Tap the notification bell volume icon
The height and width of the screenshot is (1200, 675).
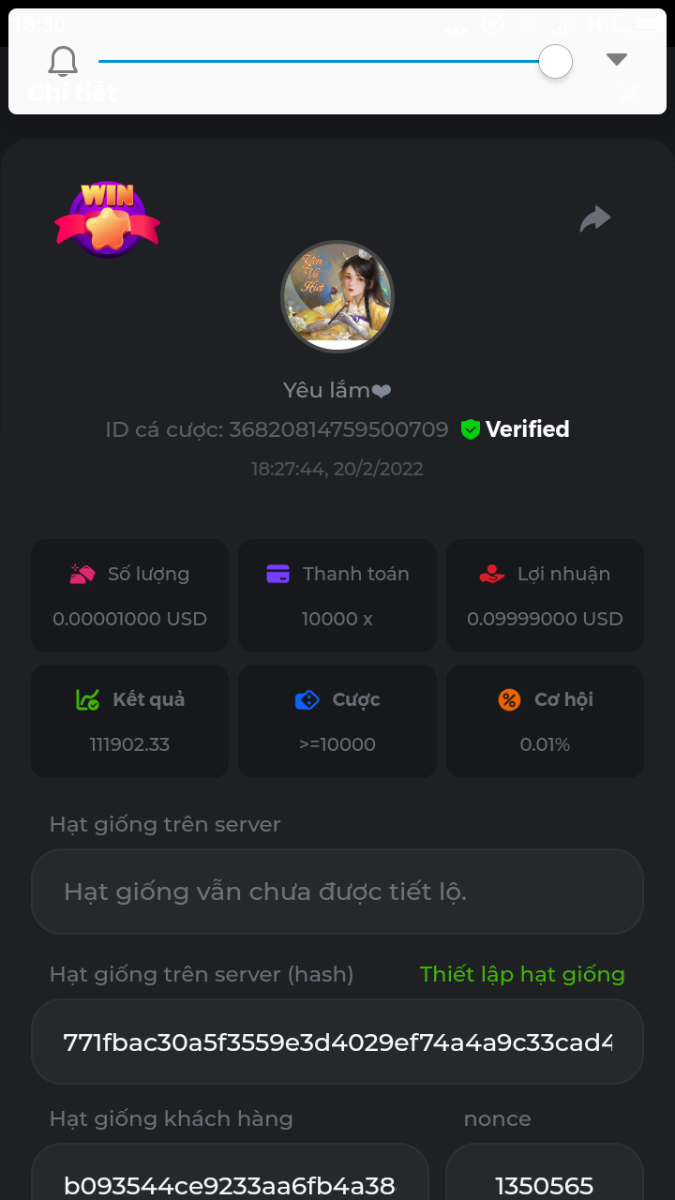point(63,62)
